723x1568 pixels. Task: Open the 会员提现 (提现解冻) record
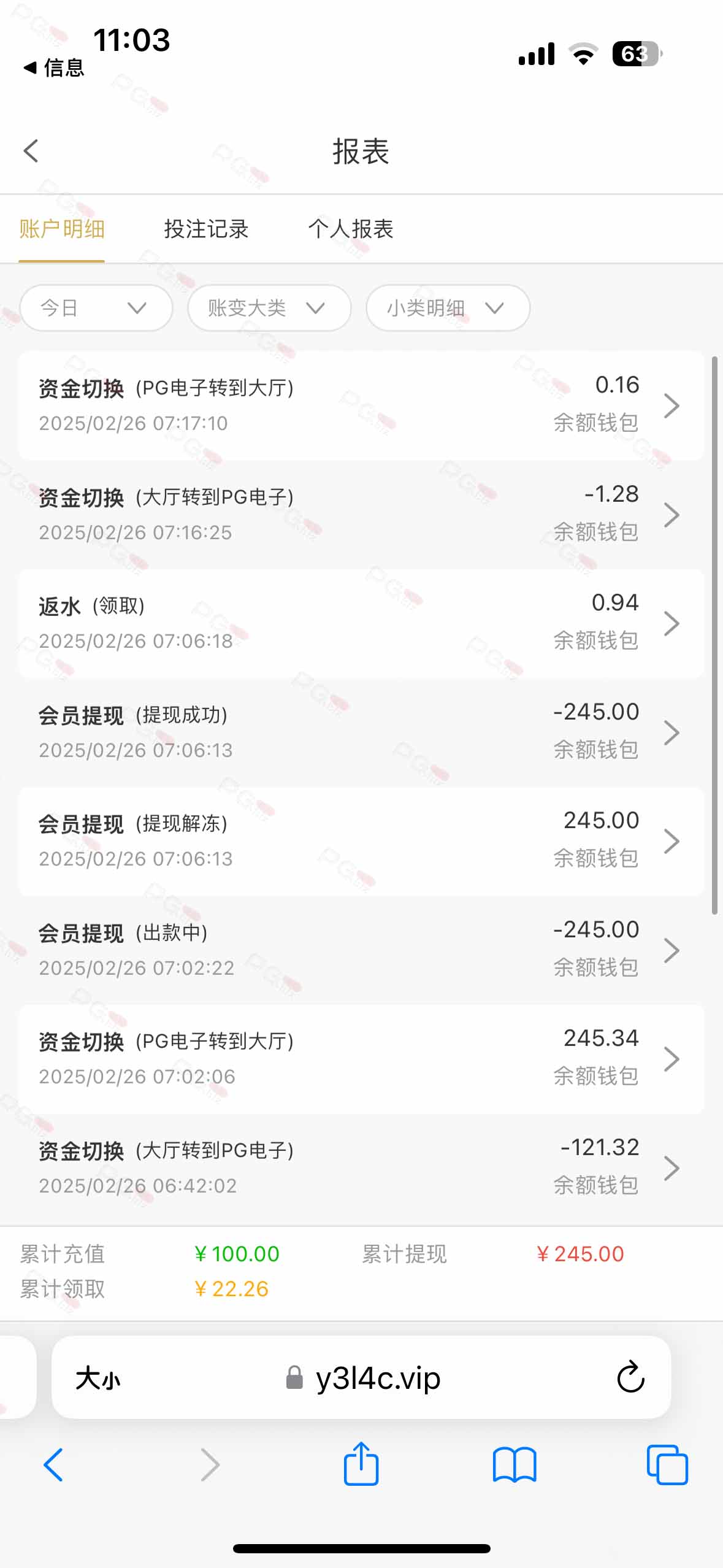coord(361,841)
